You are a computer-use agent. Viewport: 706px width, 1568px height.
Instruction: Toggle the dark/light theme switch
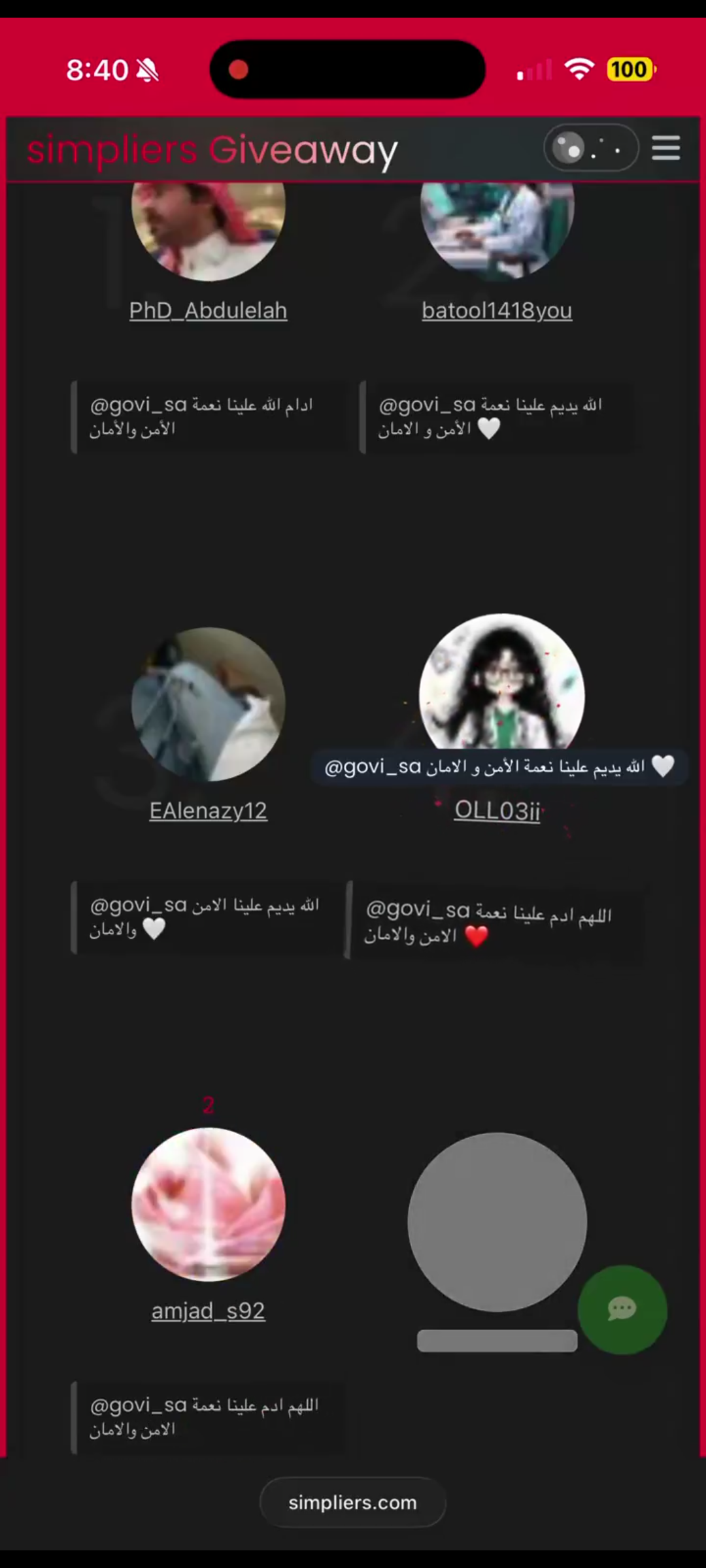590,148
